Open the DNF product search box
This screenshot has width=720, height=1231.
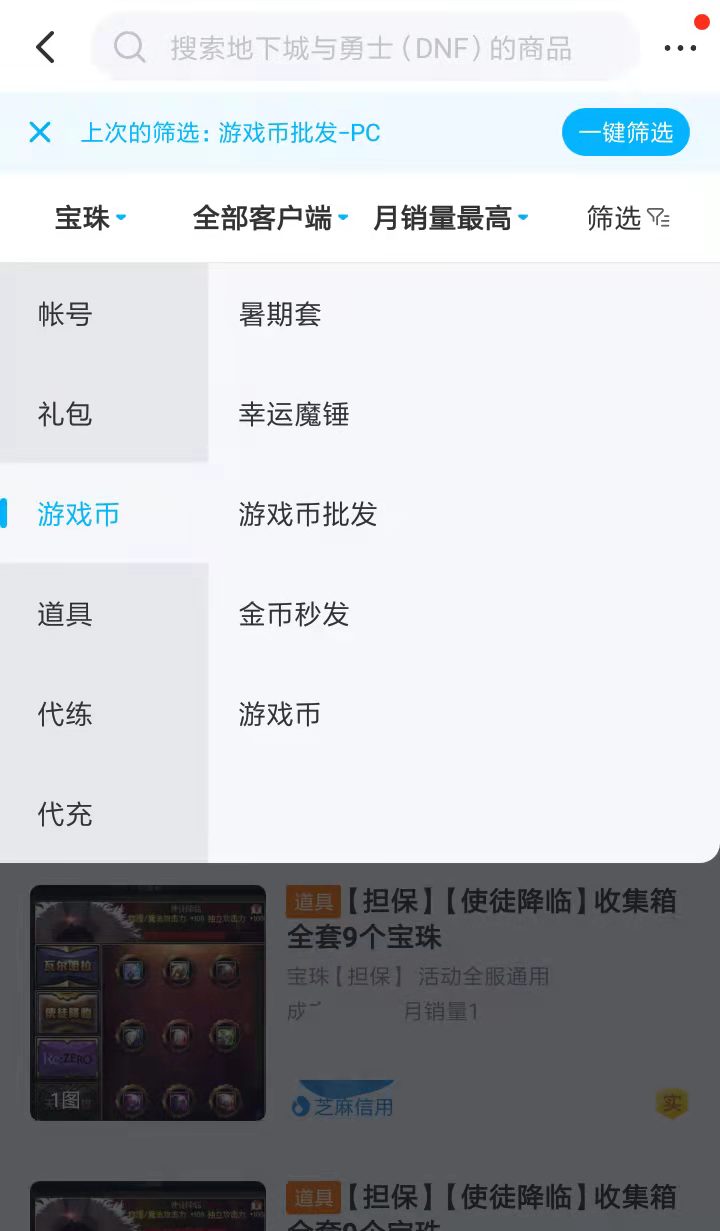[370, 47]
